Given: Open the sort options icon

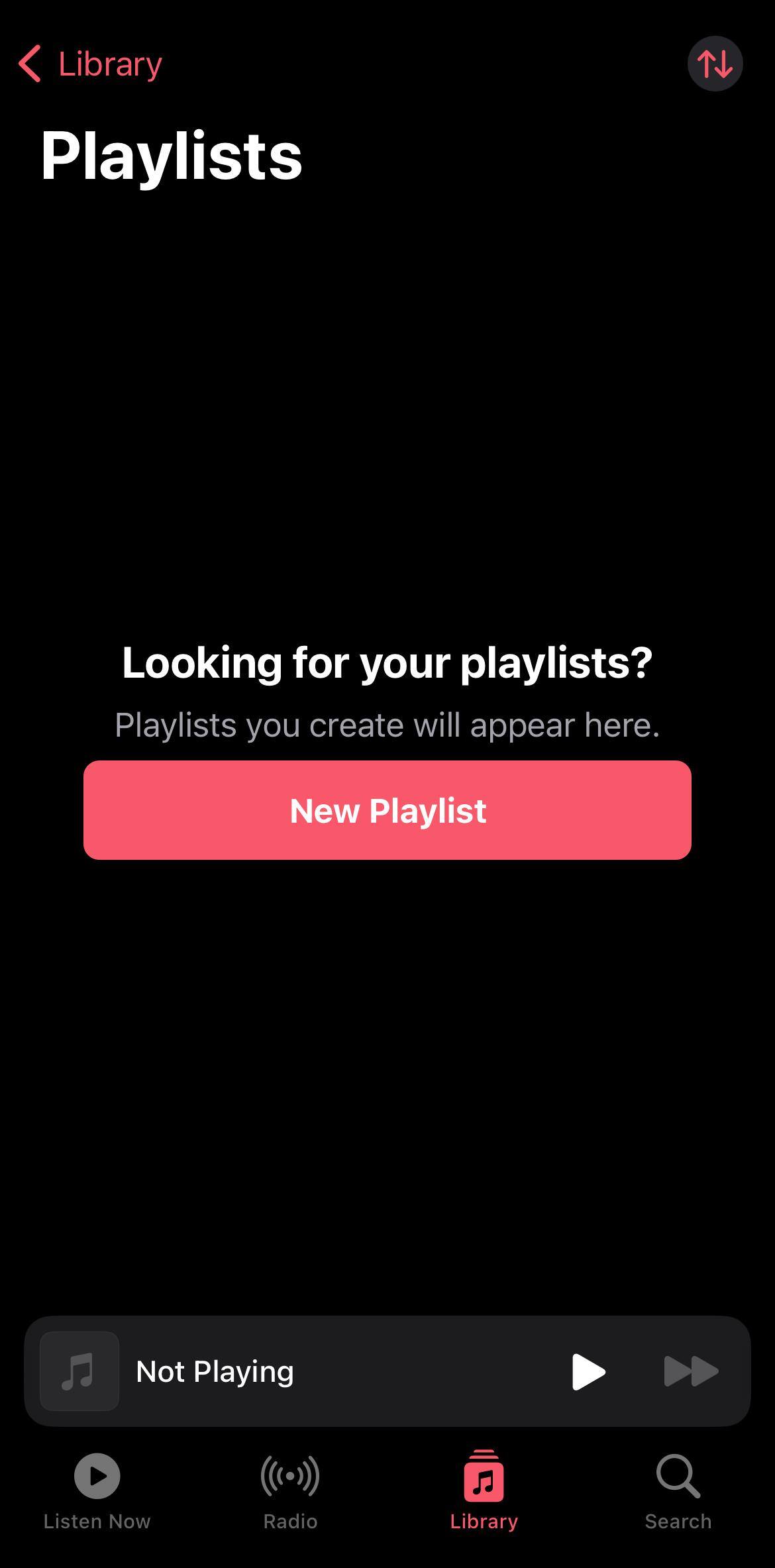Looking at the screenshot, I should coord(715,64).
